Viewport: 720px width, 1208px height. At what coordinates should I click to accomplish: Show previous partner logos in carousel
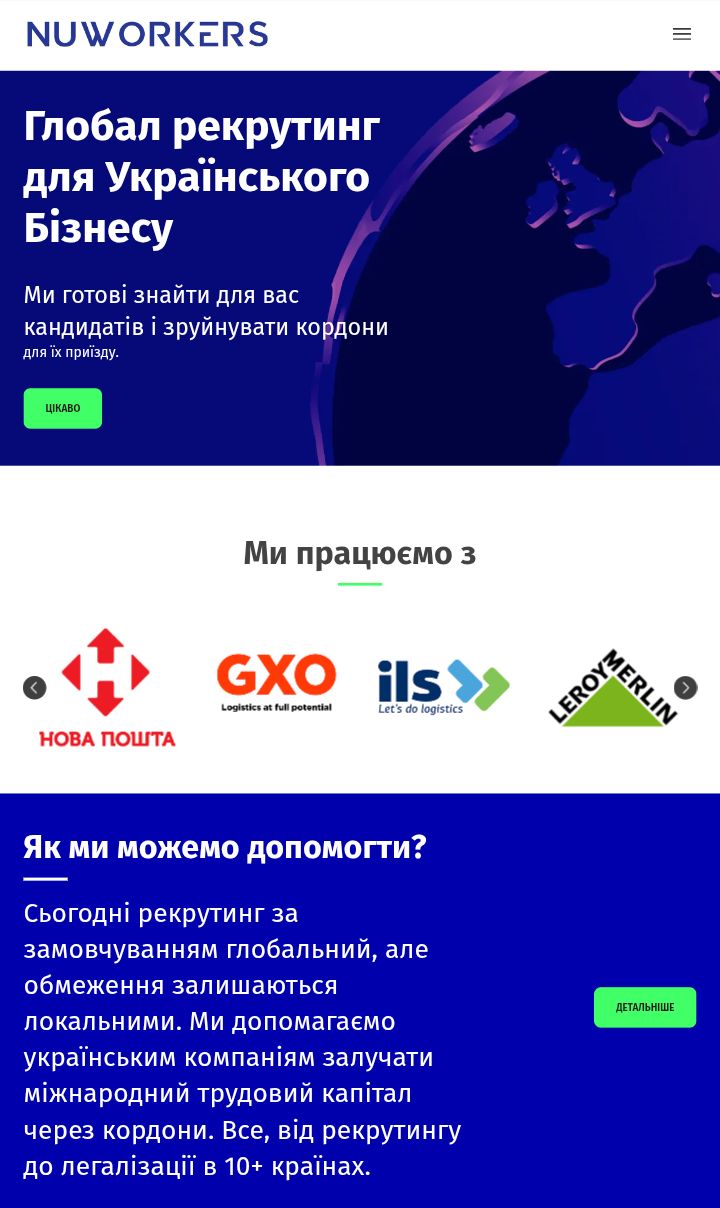pyautogui.click(x=35, y=688)
